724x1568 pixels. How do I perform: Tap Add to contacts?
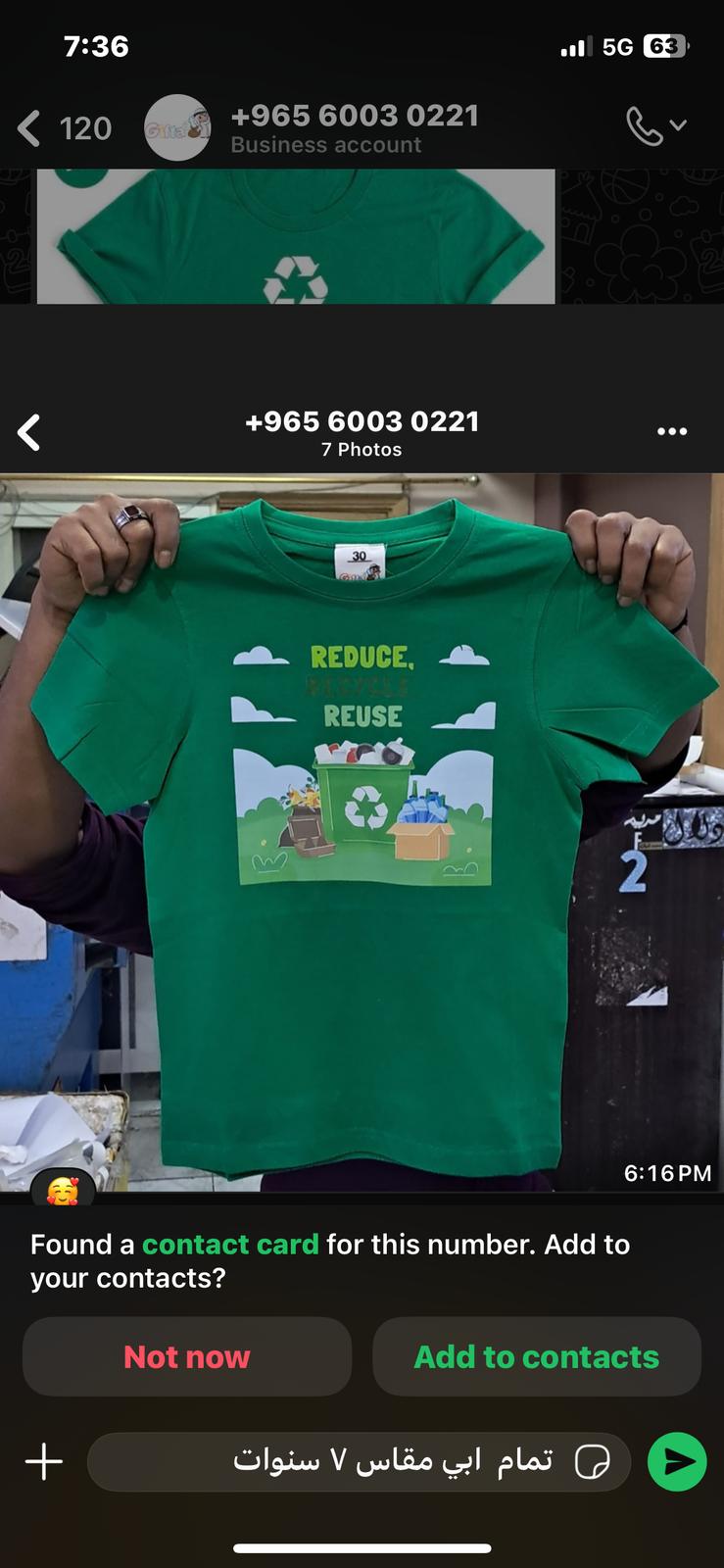[x=537, y=1356]
